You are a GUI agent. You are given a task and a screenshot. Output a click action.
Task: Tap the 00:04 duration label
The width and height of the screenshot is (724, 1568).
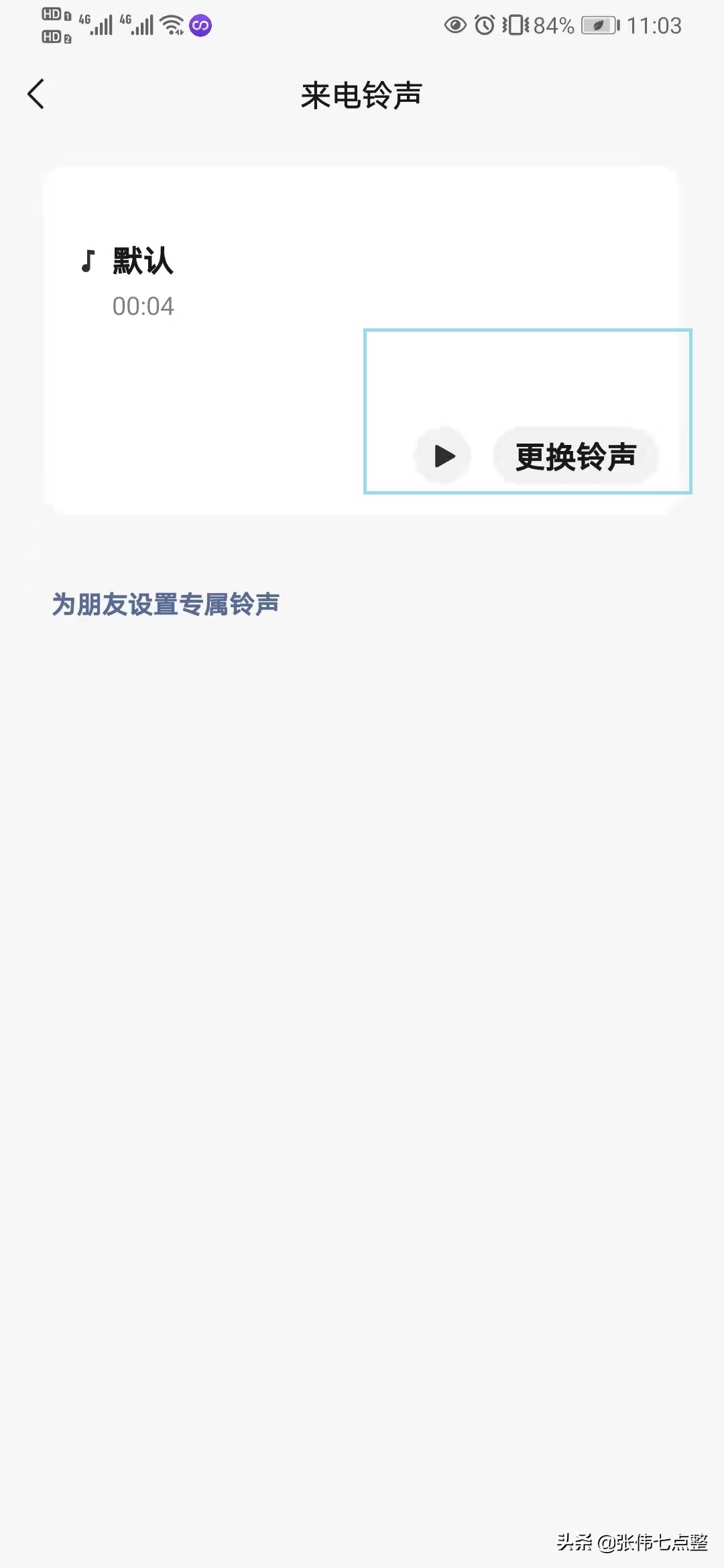click(x=143, y=307)
